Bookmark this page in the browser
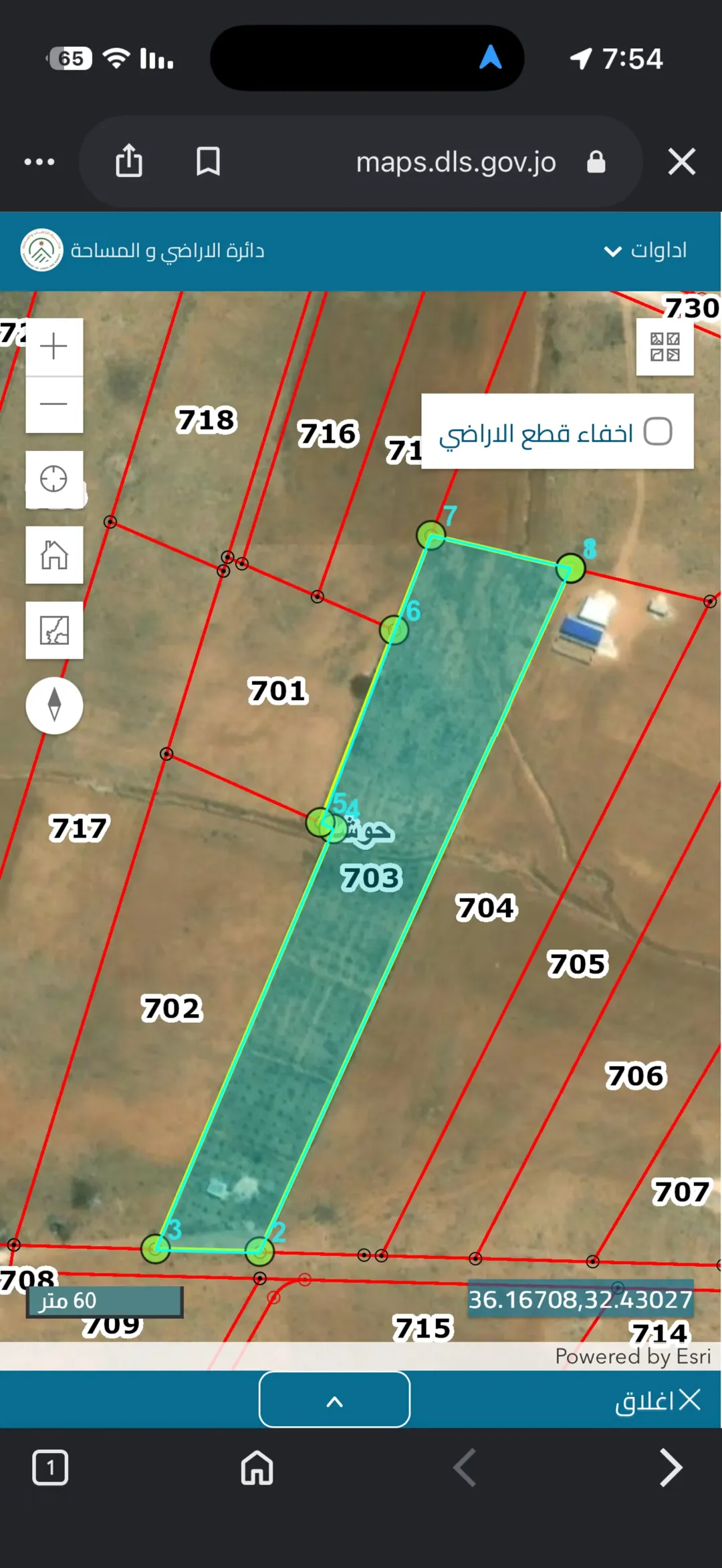Viewport: 722px width, 1568px height. [x=208, y=162]
